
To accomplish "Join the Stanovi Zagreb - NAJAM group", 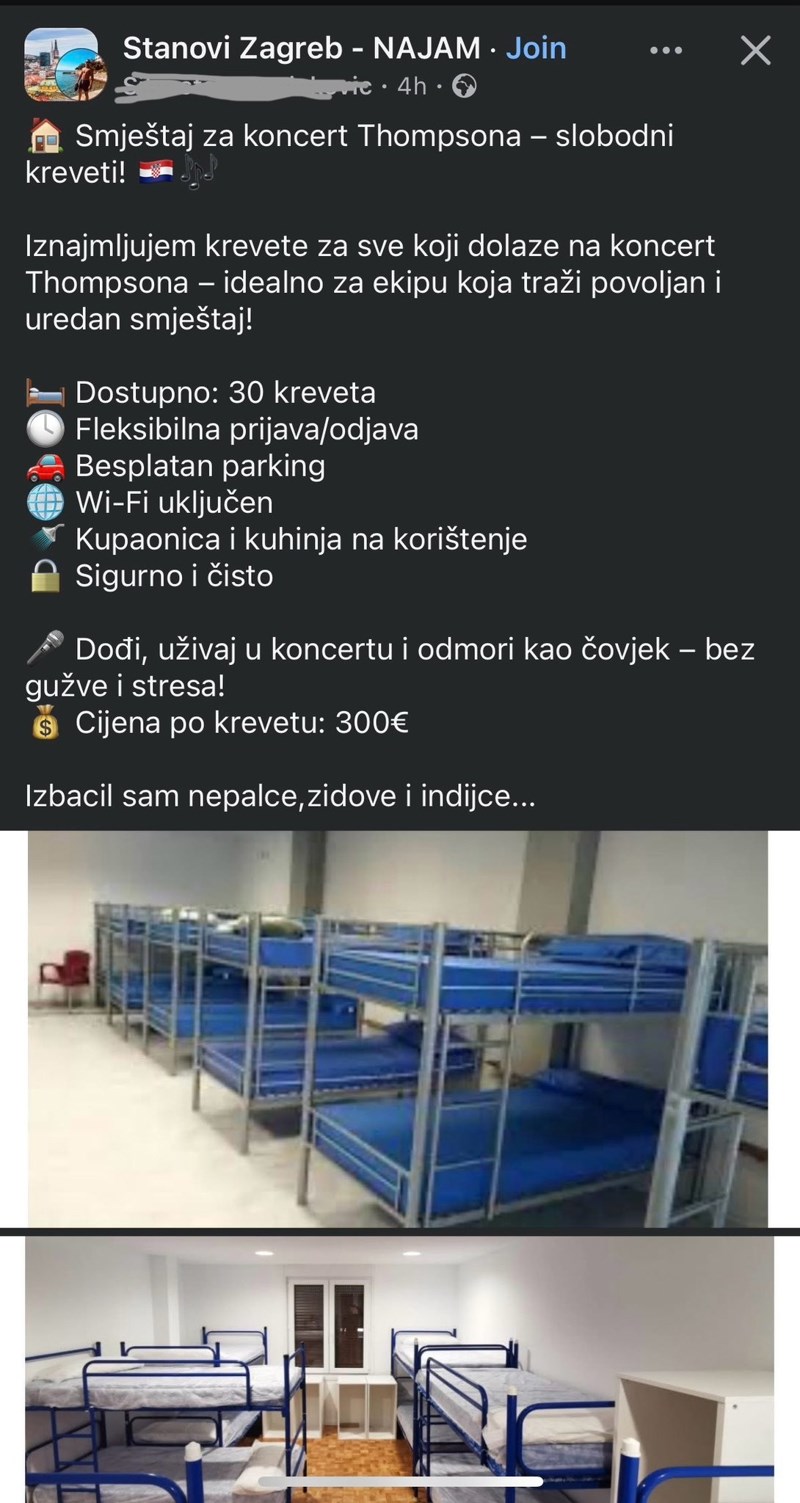I will [536, 48].
